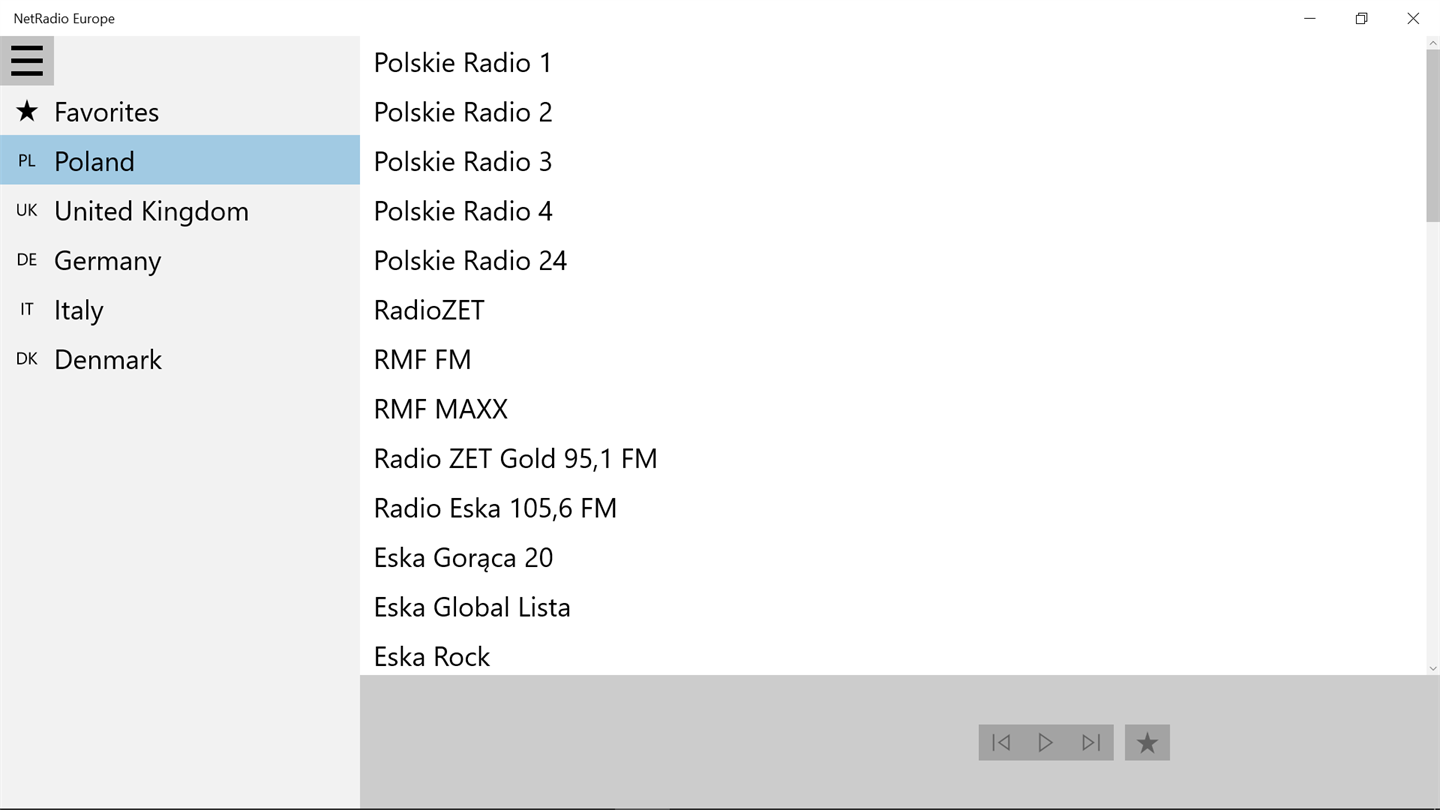
Task: Tune in to Polskie Radio 24
Action: [x=470, y=261]
